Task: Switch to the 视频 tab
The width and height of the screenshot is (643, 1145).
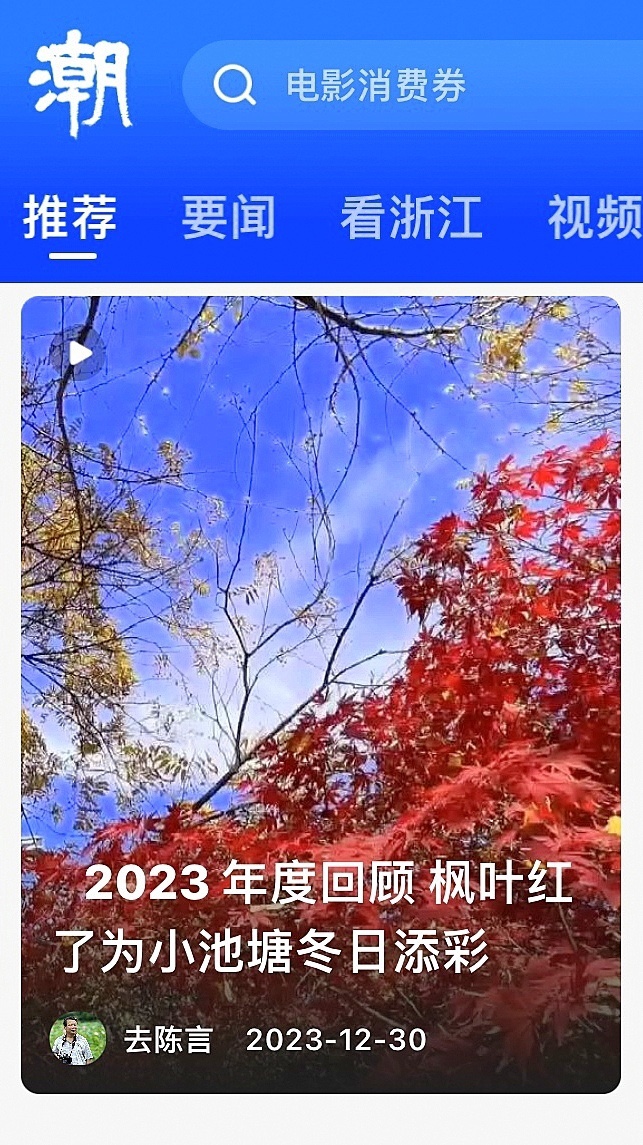Action: pos(594,218)
